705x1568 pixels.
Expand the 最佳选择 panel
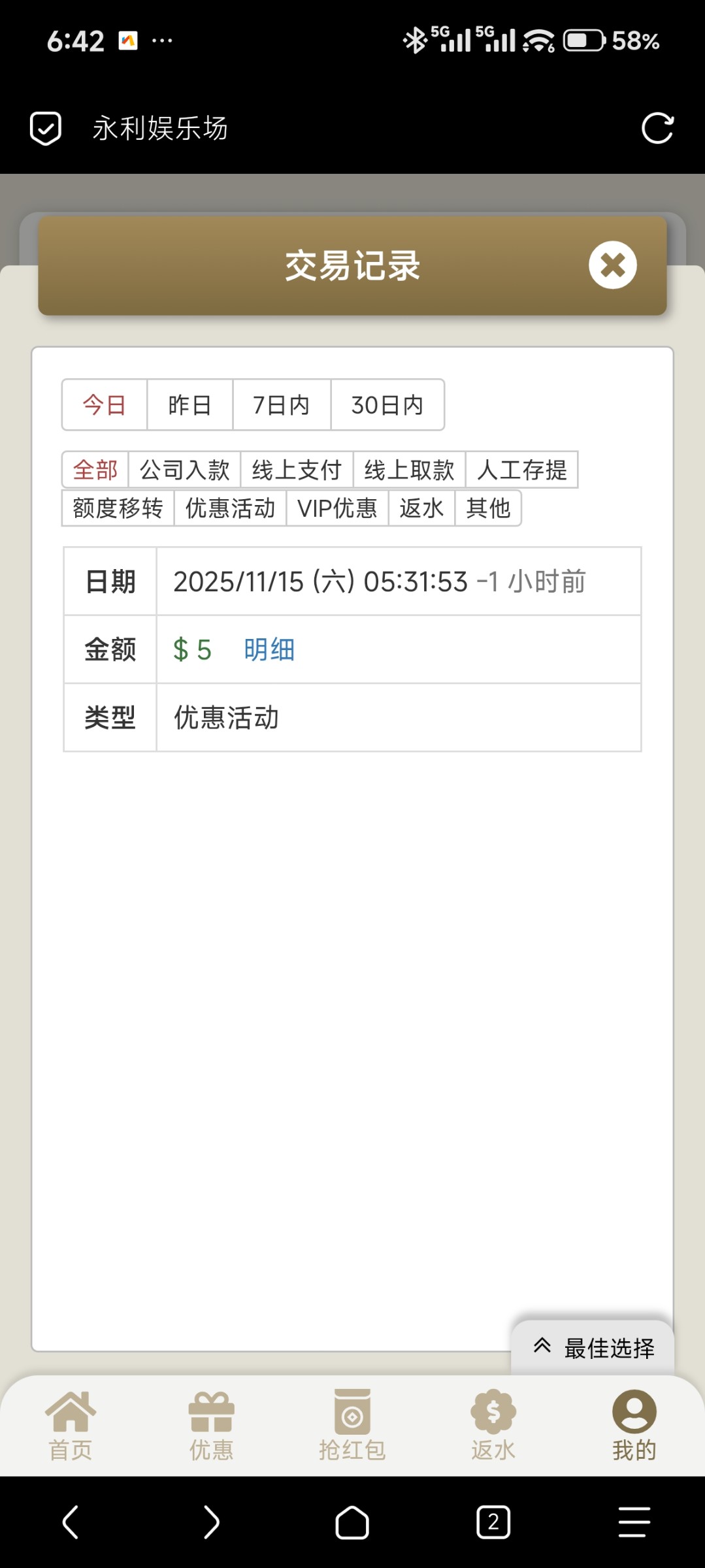coord(593,1348)
